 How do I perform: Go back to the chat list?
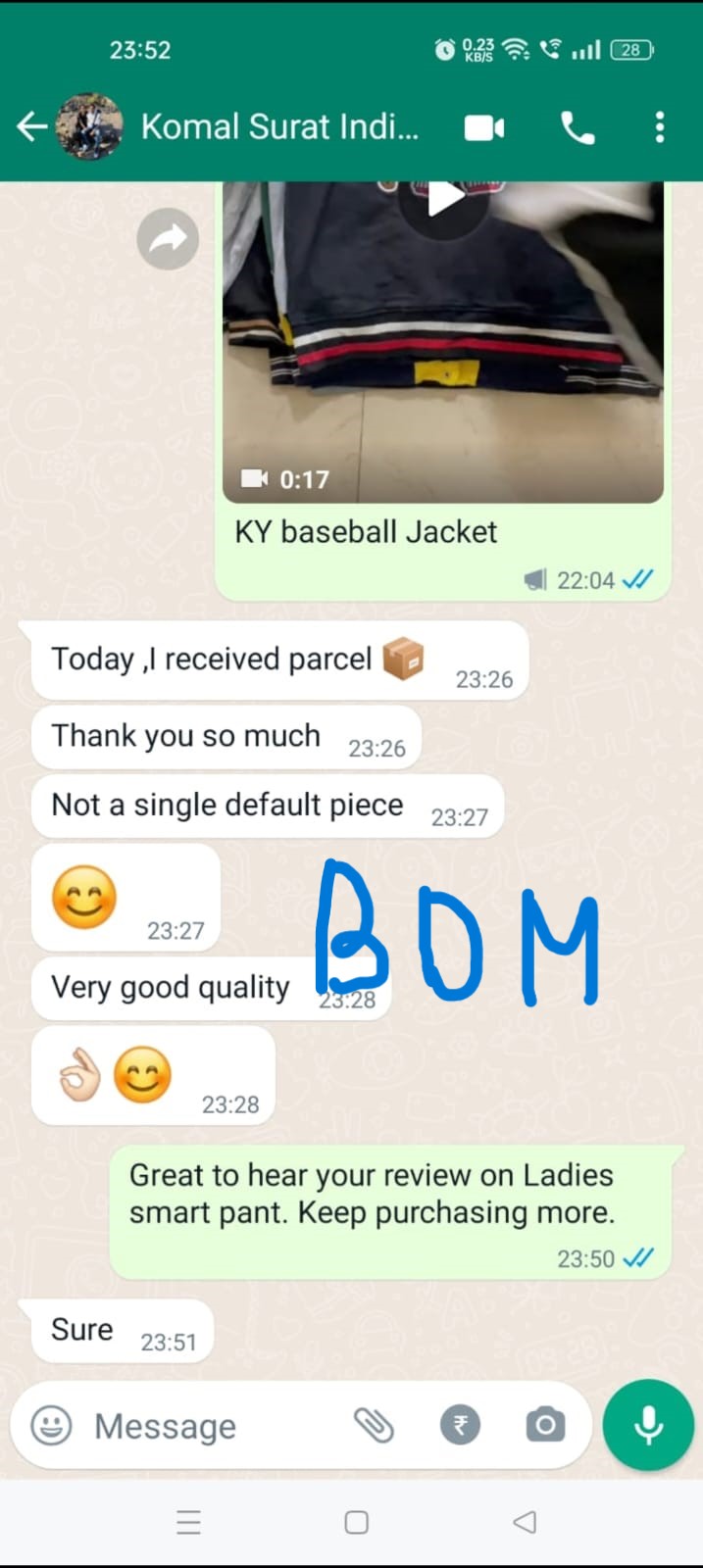tap(31, 126)
